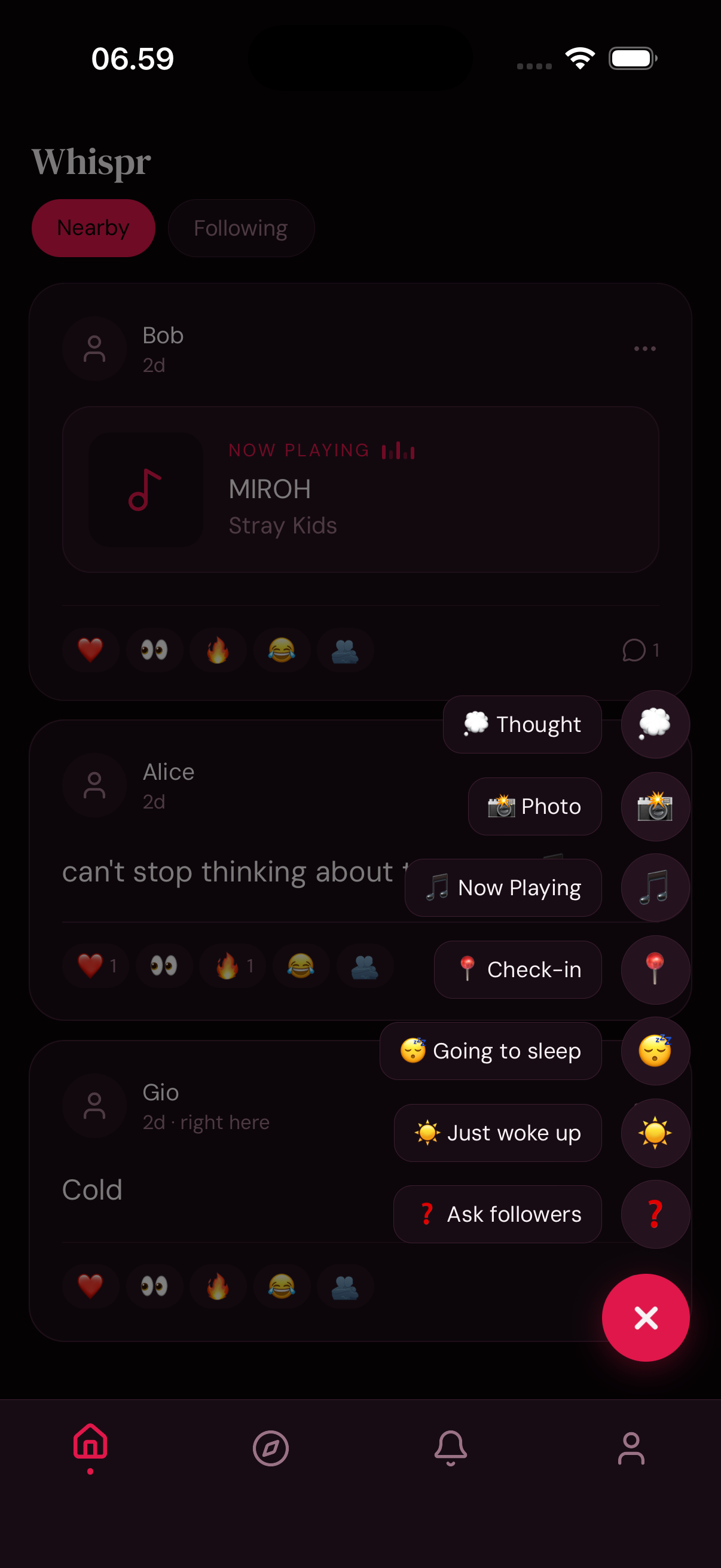Open the Explore compass tab
The height and width of the screenshot is (1568, 721).
pos(270,1447)
